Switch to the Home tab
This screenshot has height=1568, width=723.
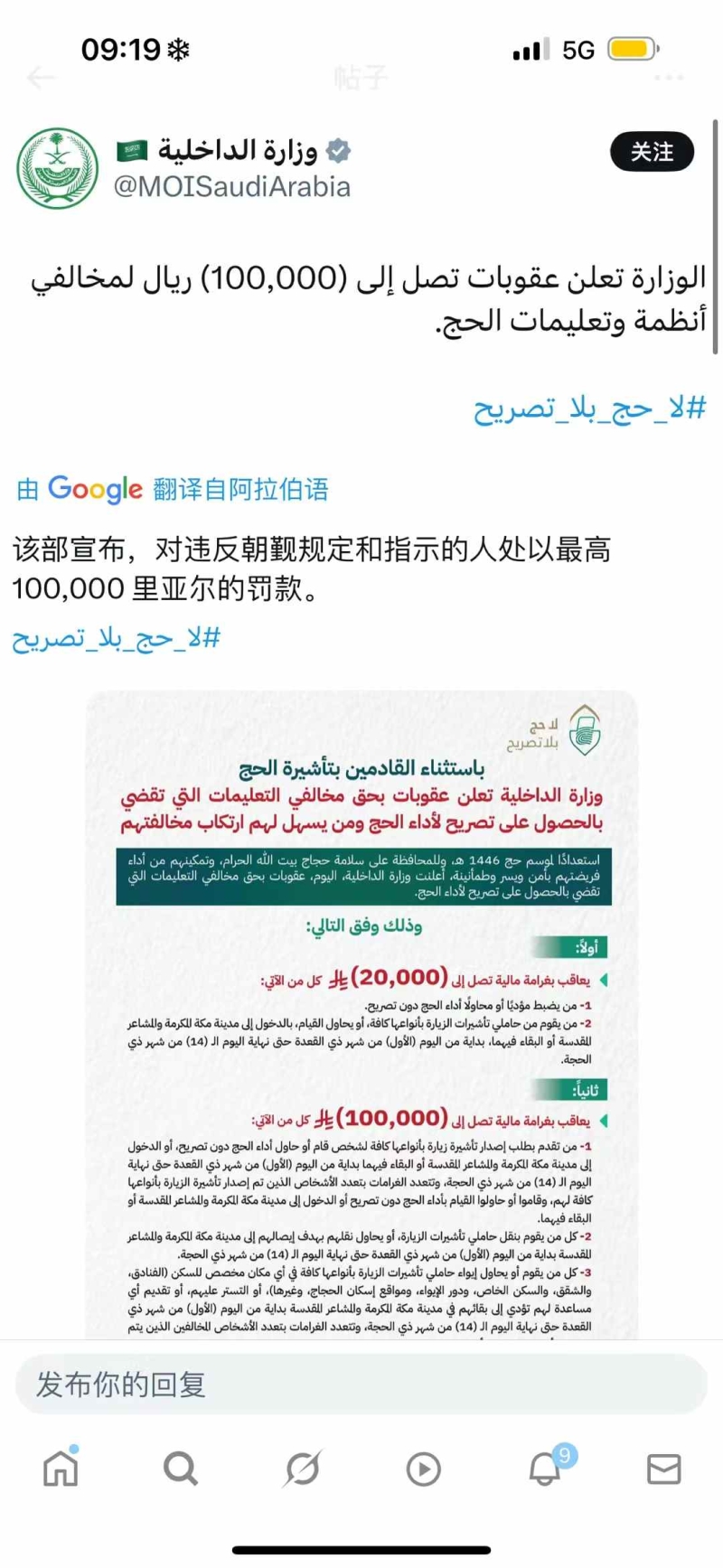tap(61, 1469)
